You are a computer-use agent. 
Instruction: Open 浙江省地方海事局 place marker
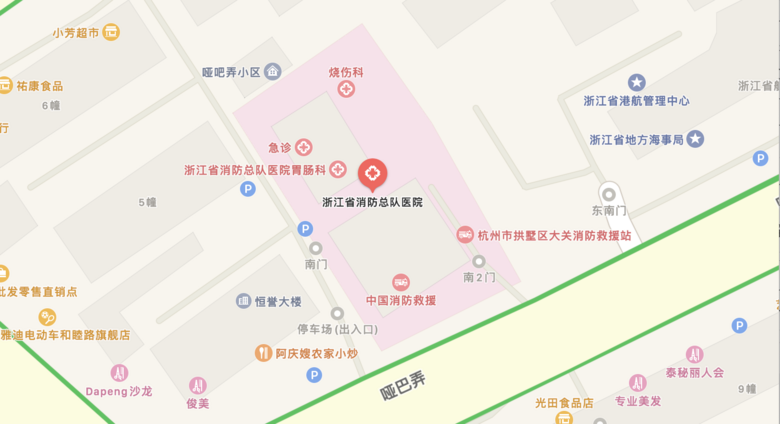coord(695,139)
